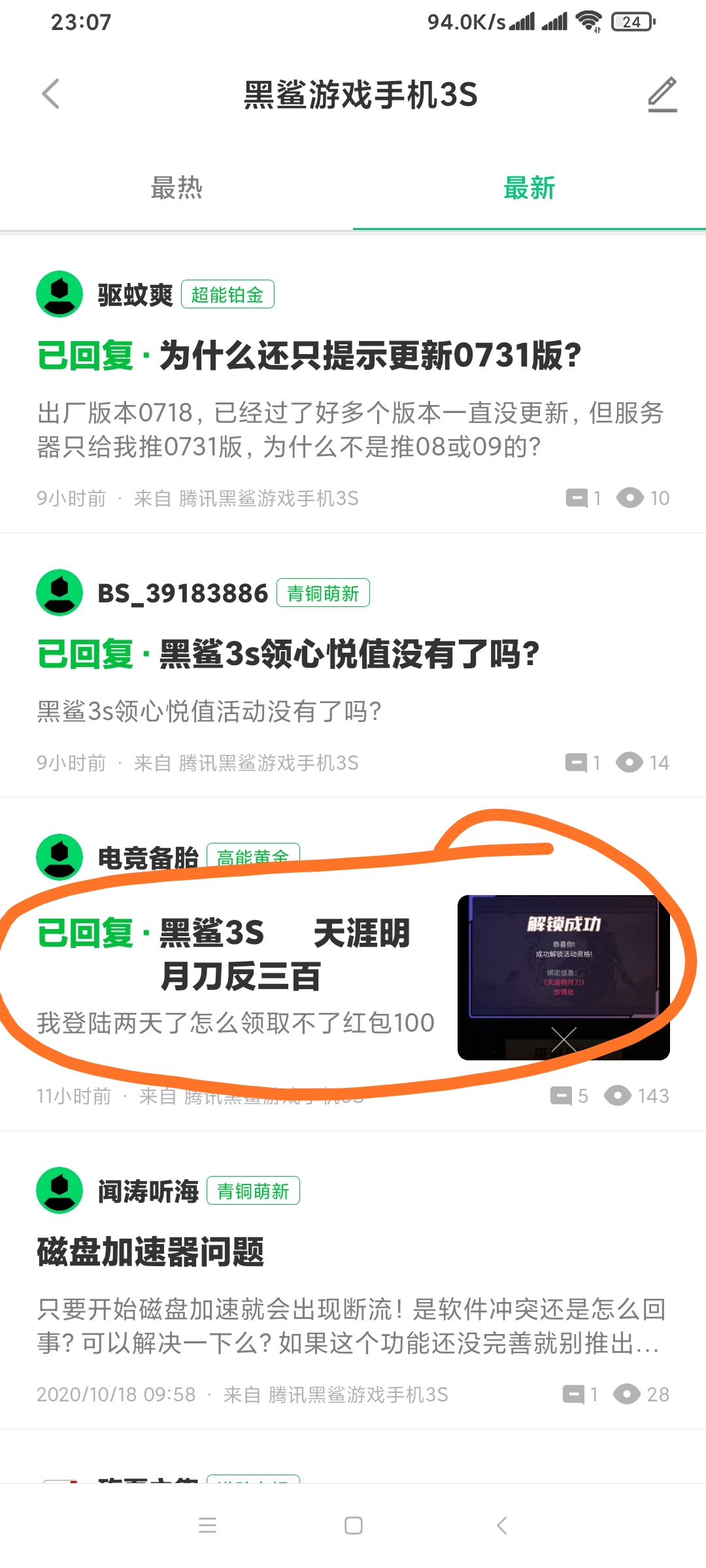Image resolution: width=706 pixels, height=1568 pixels.
Task: Switch to the 最热 tab
Action: click(x=176, y=188)
